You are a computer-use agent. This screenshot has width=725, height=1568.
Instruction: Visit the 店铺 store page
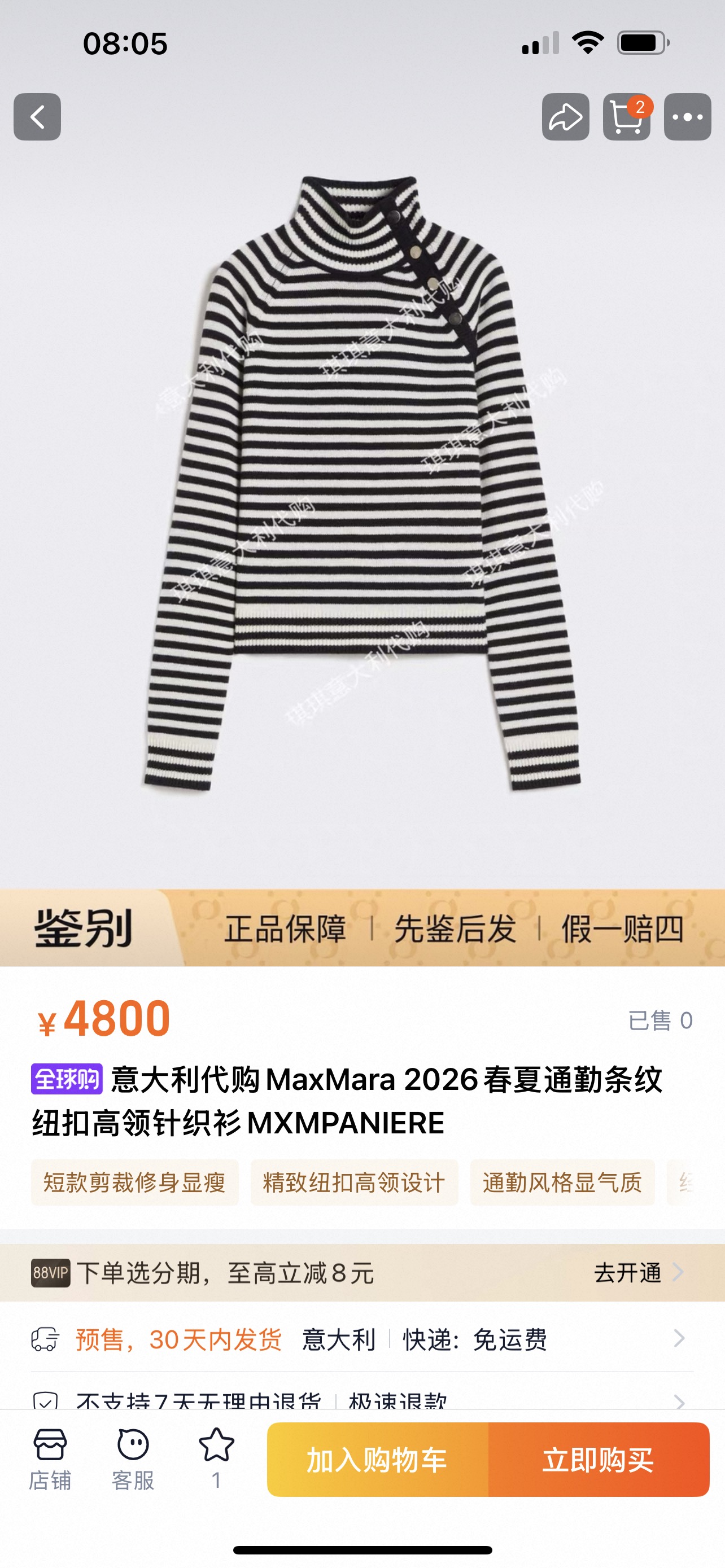click(50, 1459)
